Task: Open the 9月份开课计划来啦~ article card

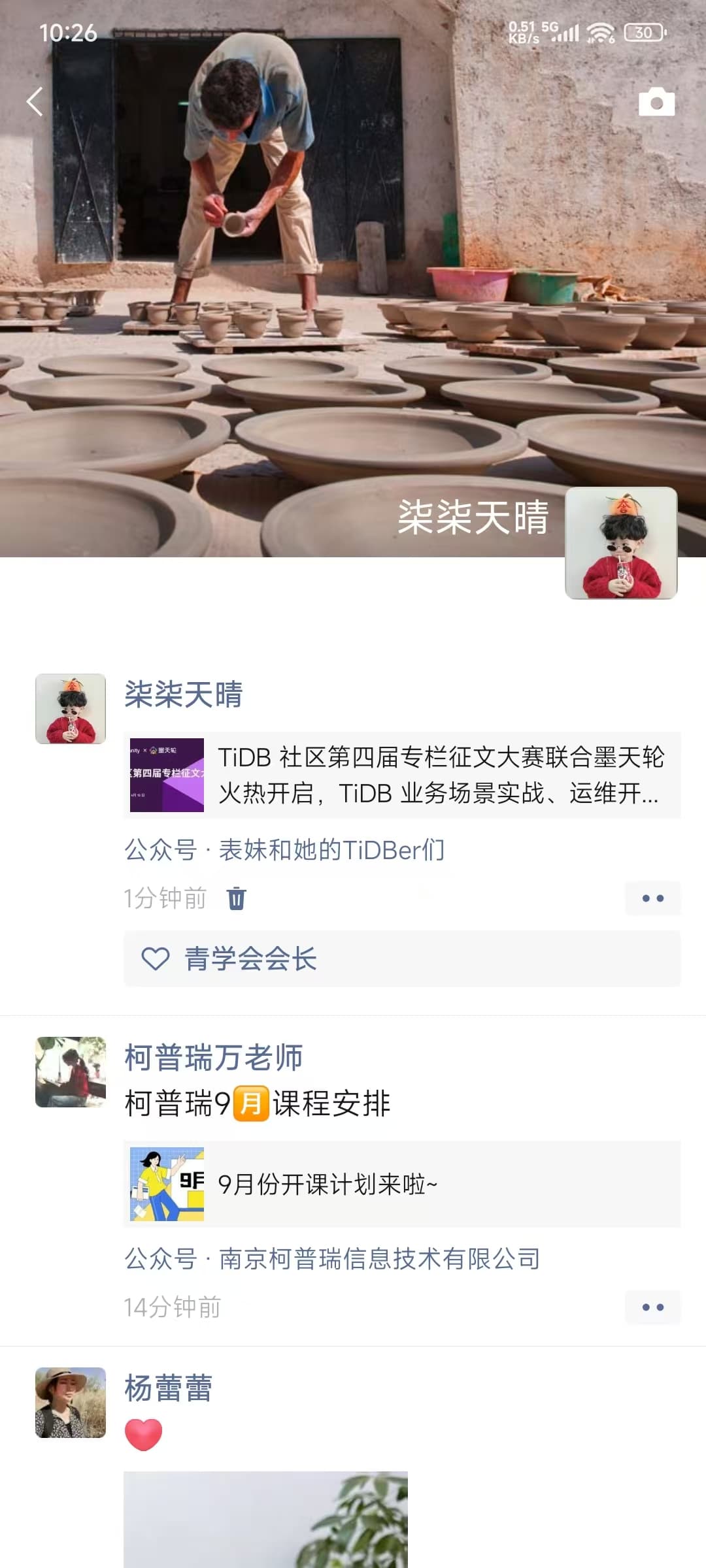Action: [x=402, y=1184]
